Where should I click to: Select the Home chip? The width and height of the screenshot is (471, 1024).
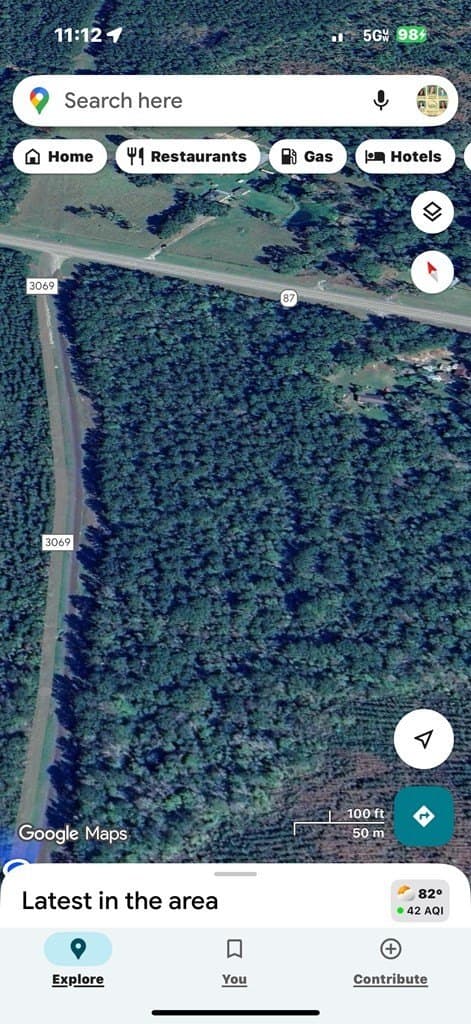59,157
